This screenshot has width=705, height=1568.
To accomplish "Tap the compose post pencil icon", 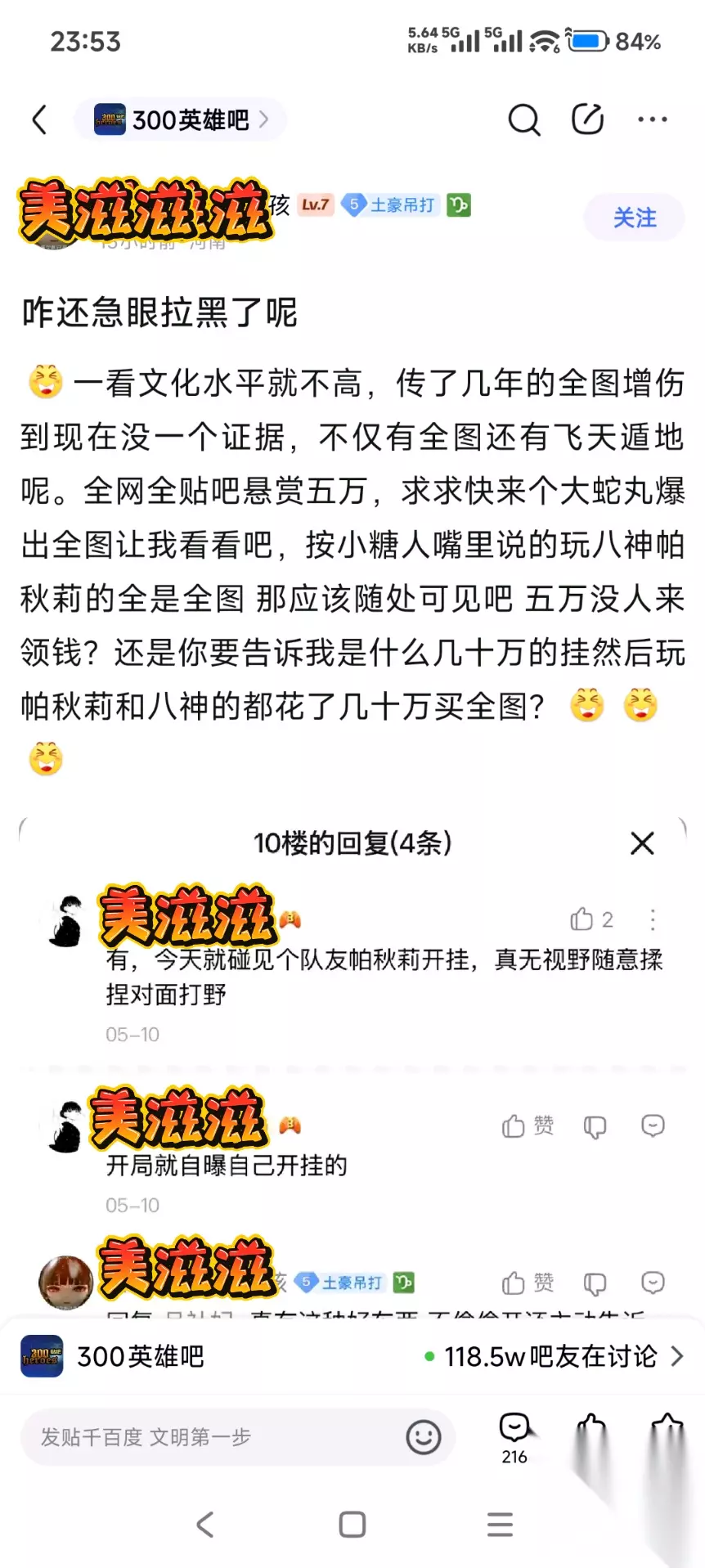I will (587, 119).
